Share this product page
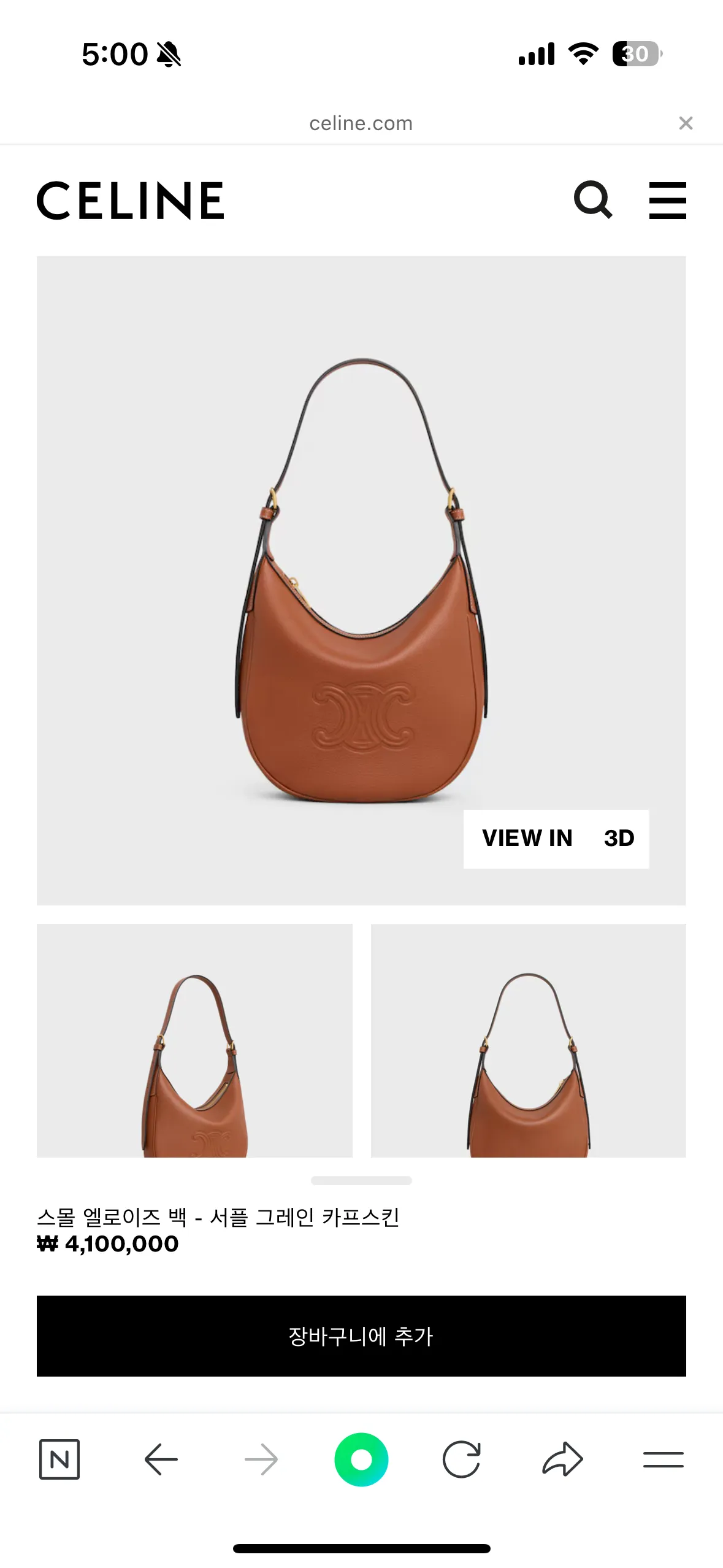The height and width of the screenshot is (1568, 723). (562, 1459)
